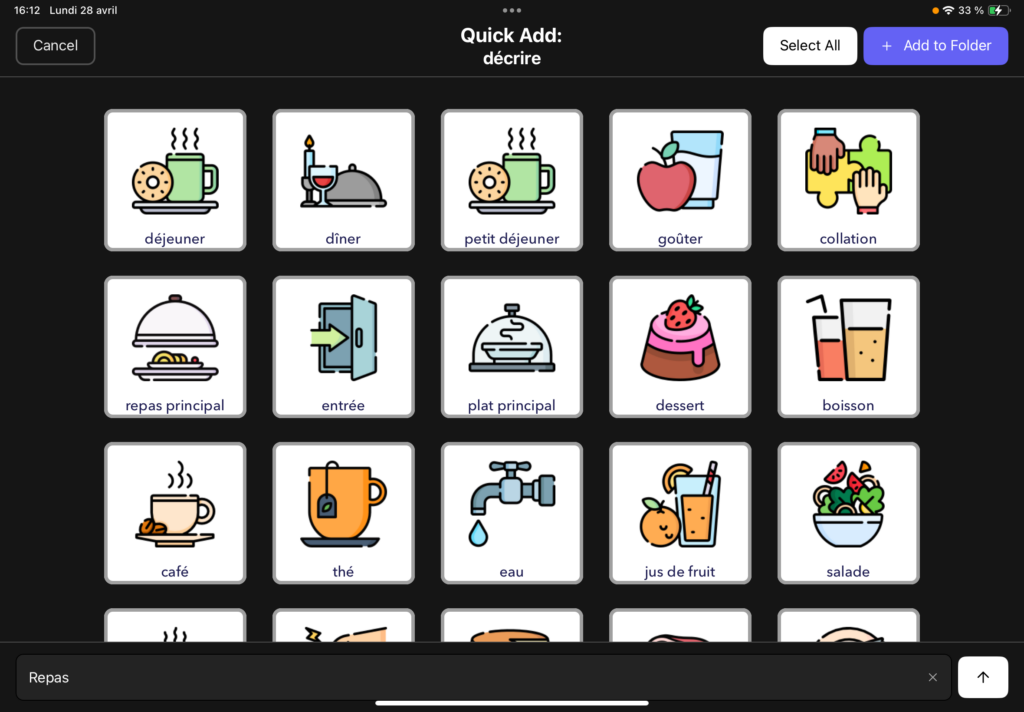Clear the Repas text field
The image size is (1024, 712).
click(932, 678)
